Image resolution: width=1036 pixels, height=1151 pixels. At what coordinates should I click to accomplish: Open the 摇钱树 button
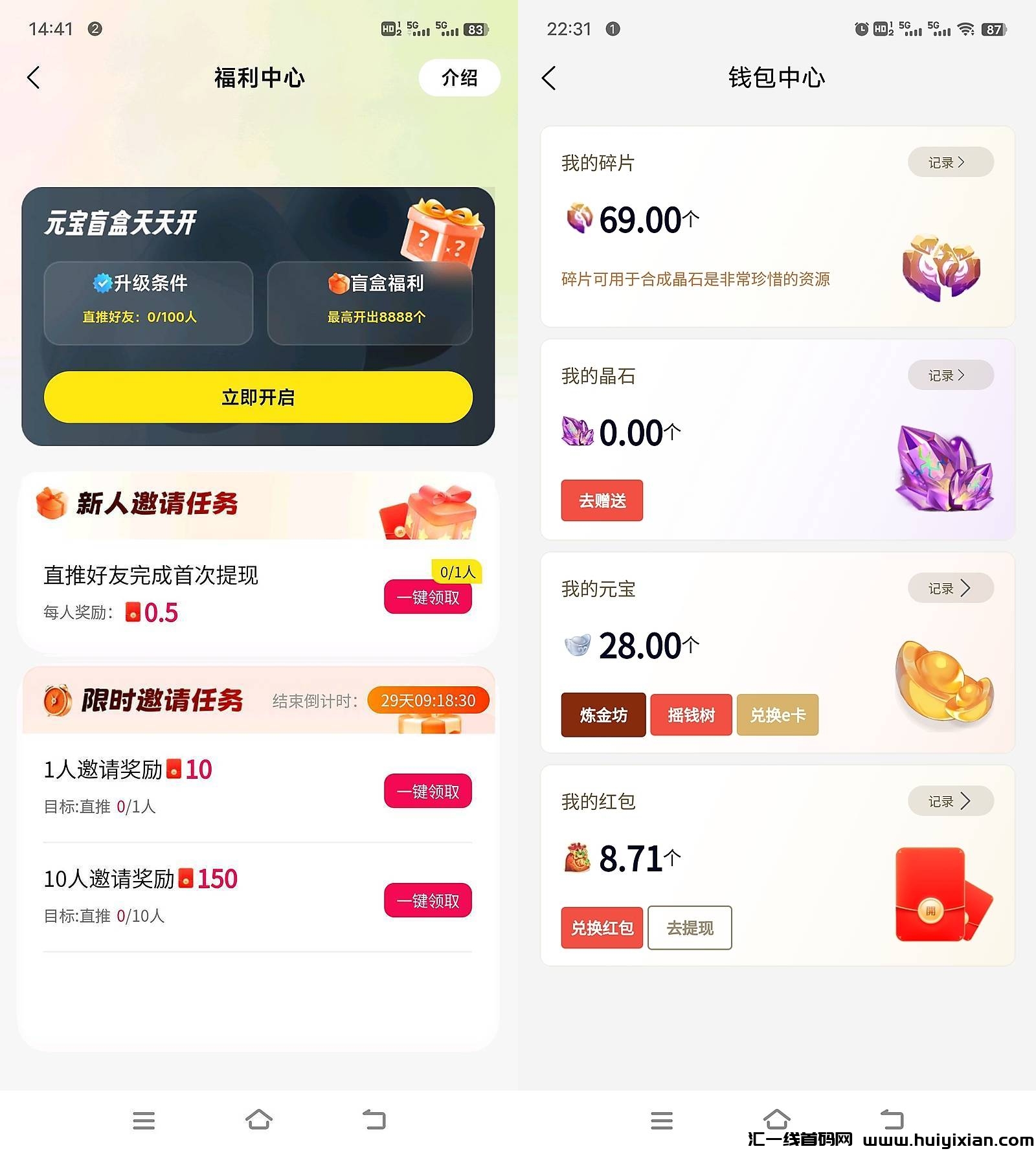(691, 715)
